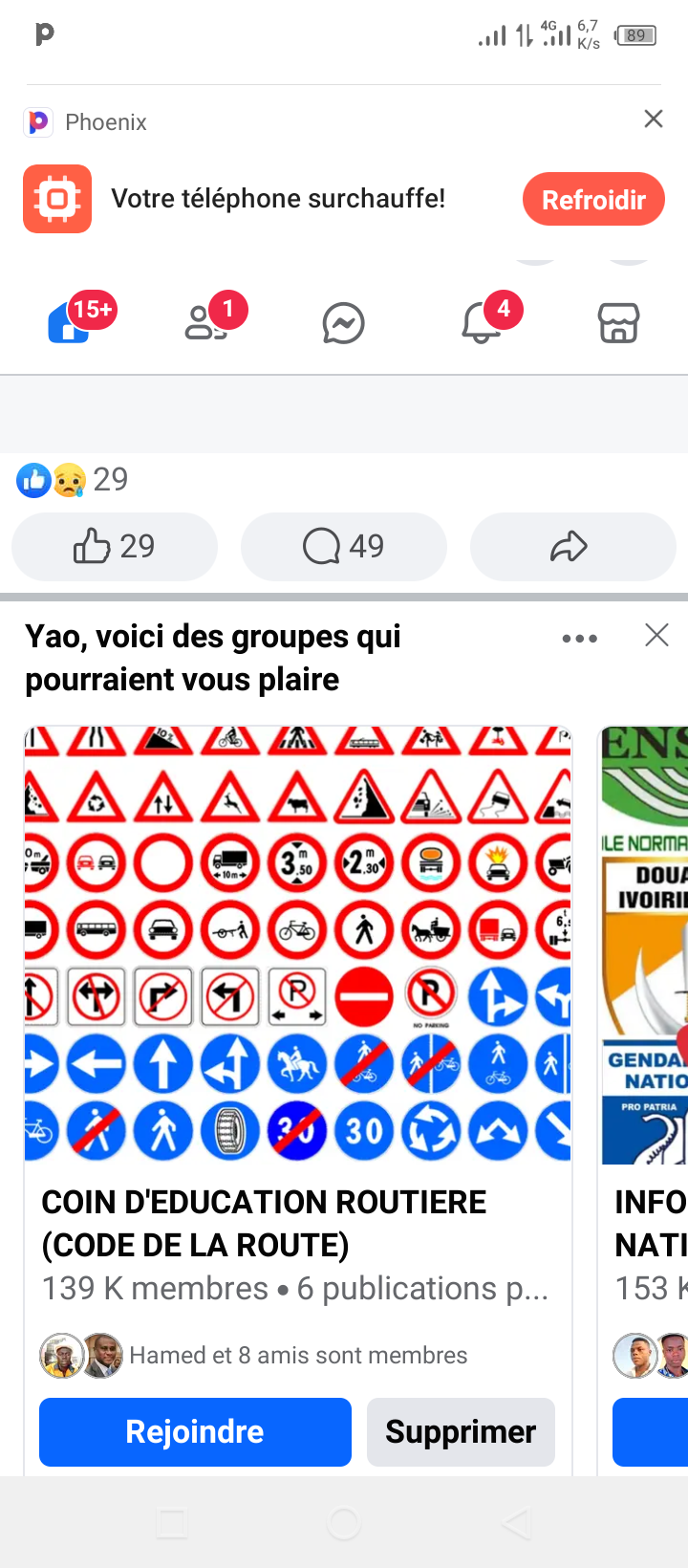Go back with the system back button
This screenshot has height=1568, width=688.
point(516,1523)
